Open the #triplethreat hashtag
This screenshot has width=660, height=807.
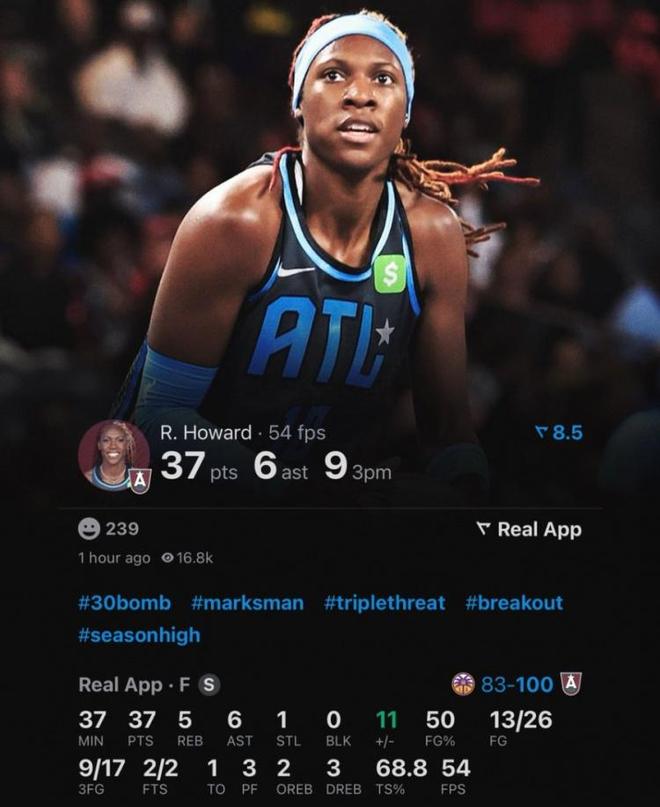[384, 603]
